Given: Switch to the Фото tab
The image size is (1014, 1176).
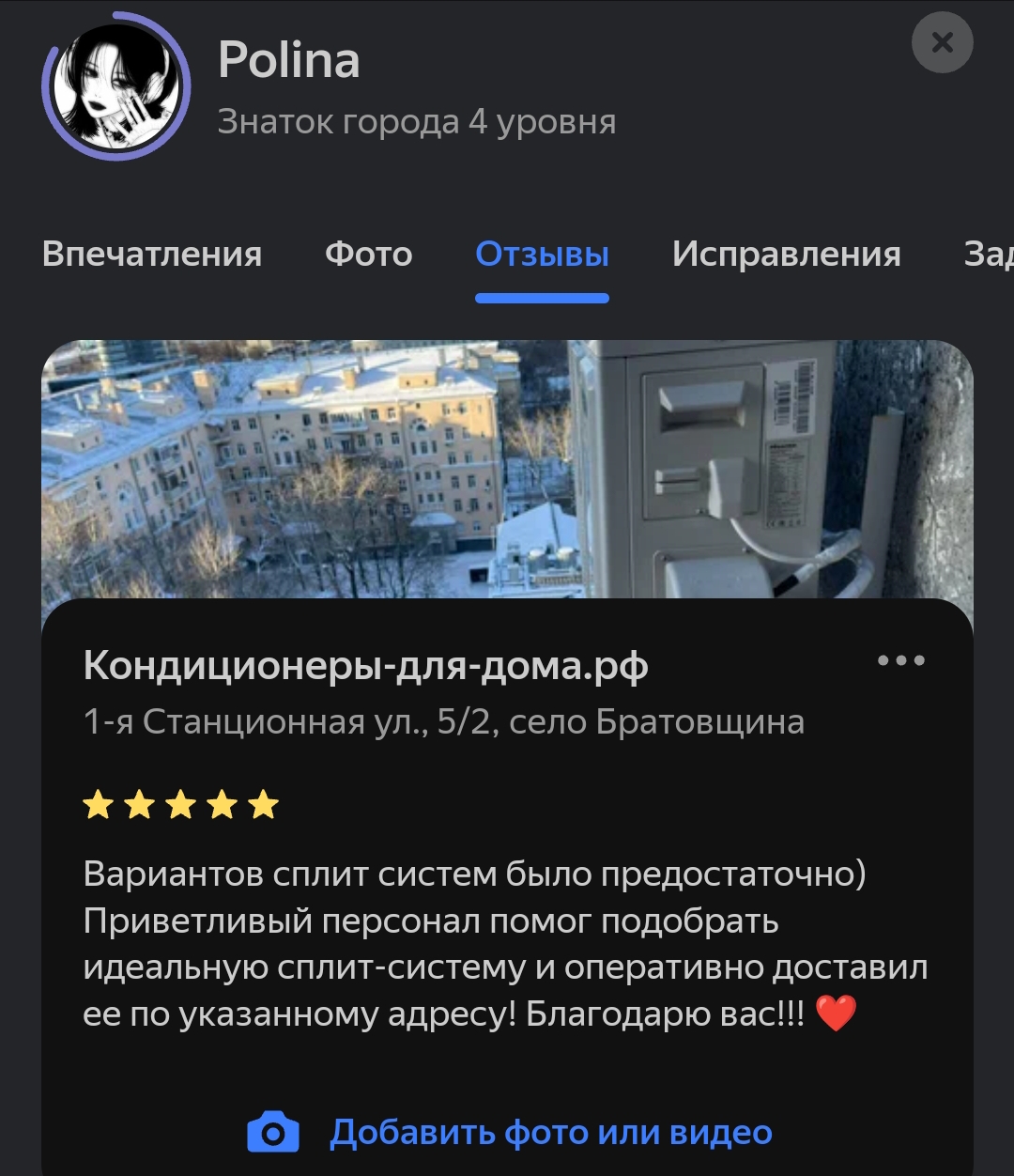Looking at the screenshot, I should (368, 255).
